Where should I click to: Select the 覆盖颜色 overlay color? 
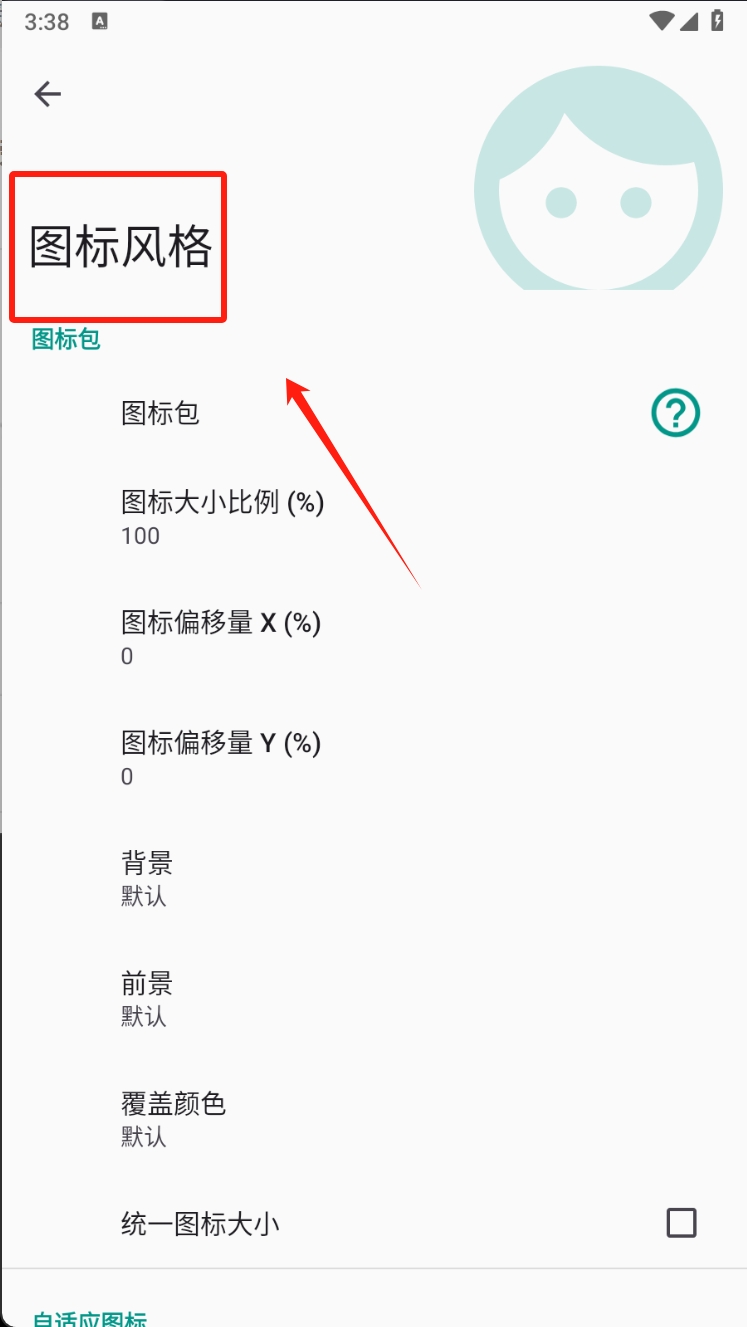coord(173,1118)
